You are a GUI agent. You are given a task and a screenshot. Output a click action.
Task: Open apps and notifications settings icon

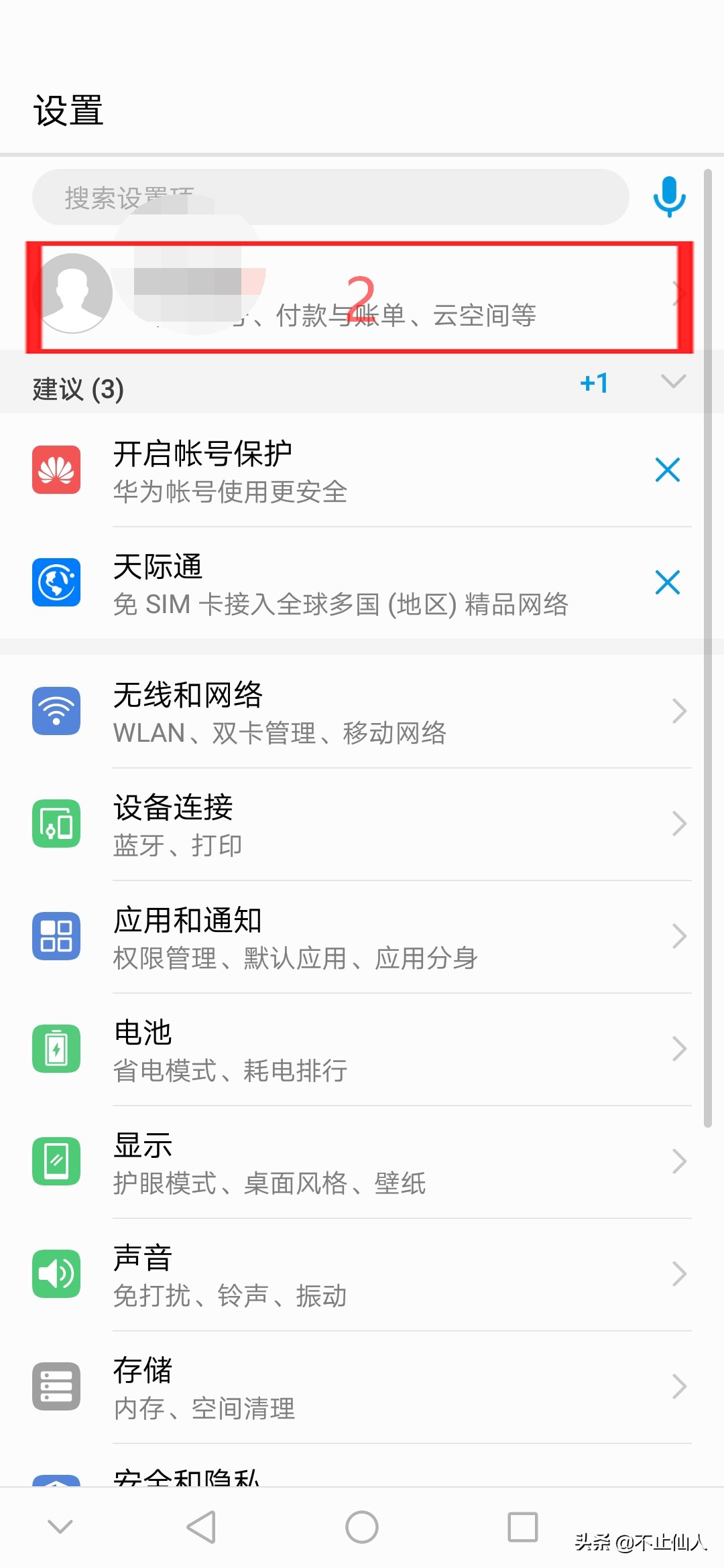pos(56,936)
